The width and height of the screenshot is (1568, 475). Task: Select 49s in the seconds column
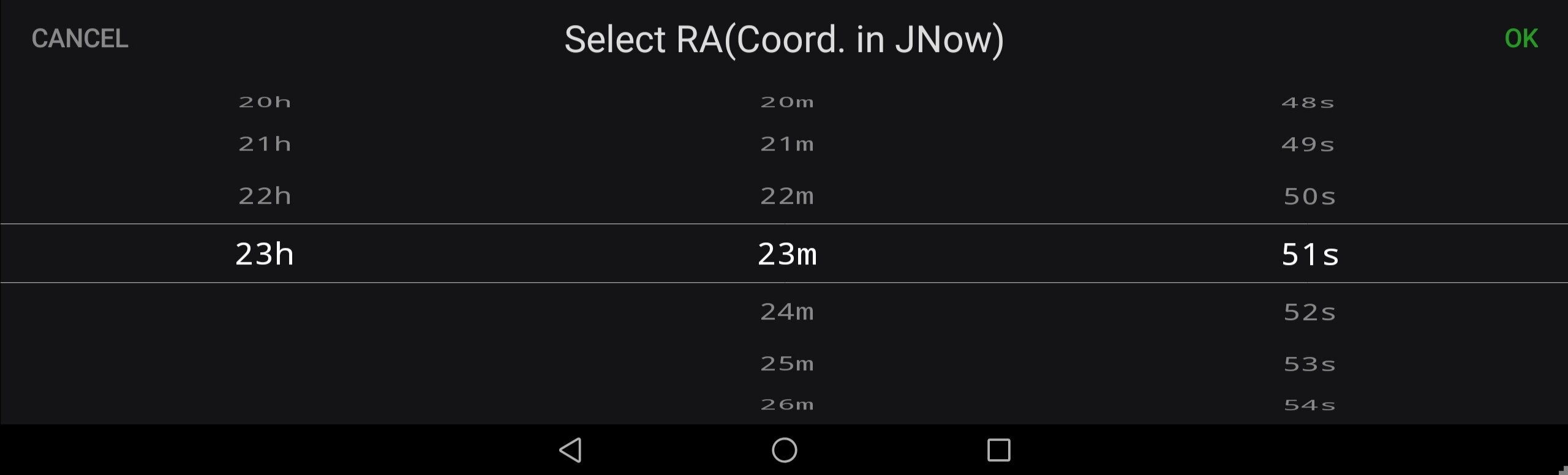pyautogui.click(x=1308, y=144)
